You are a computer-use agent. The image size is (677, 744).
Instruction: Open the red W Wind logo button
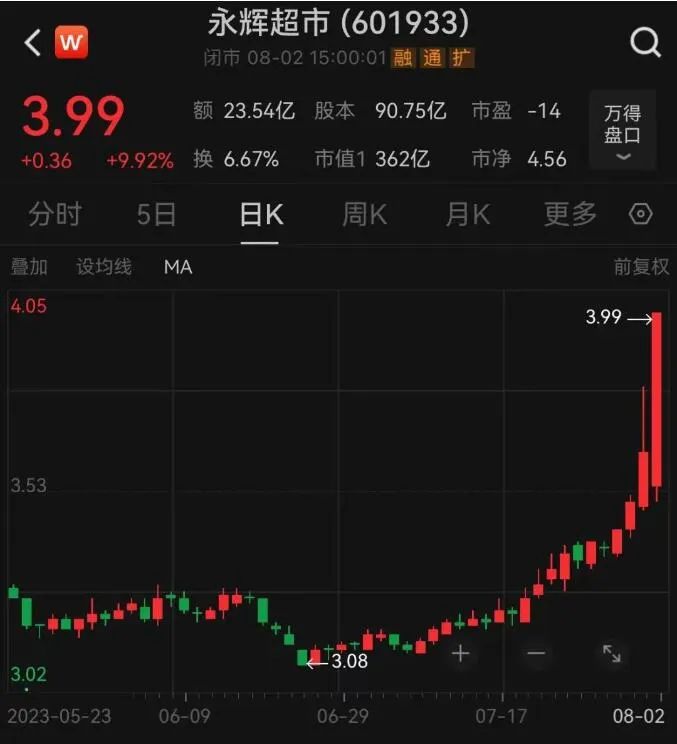[72, 43]
